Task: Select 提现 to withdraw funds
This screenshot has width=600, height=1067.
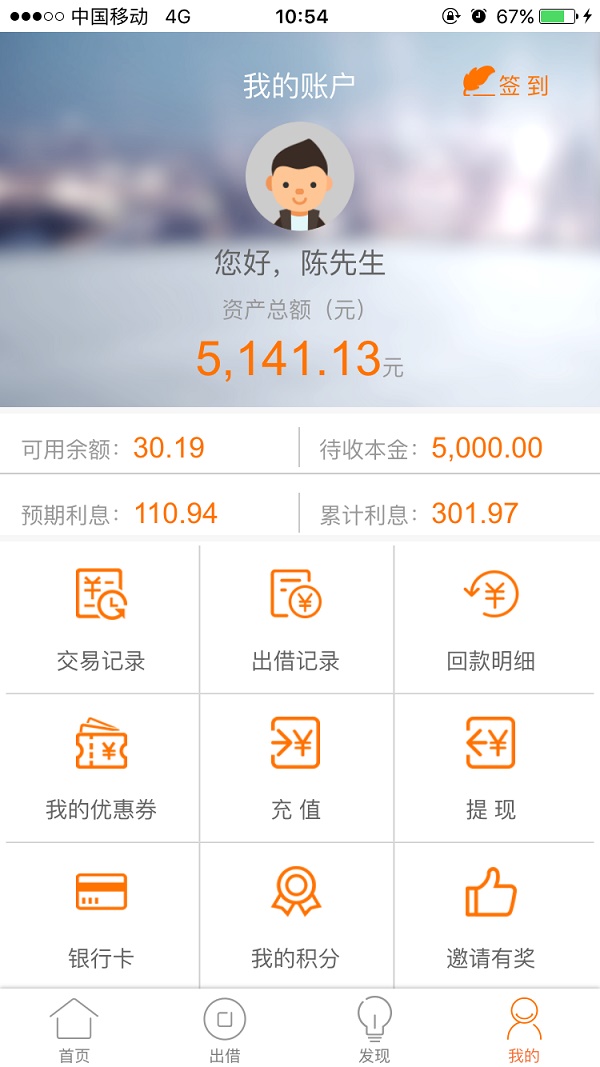Action: click(x=491, y=767)
